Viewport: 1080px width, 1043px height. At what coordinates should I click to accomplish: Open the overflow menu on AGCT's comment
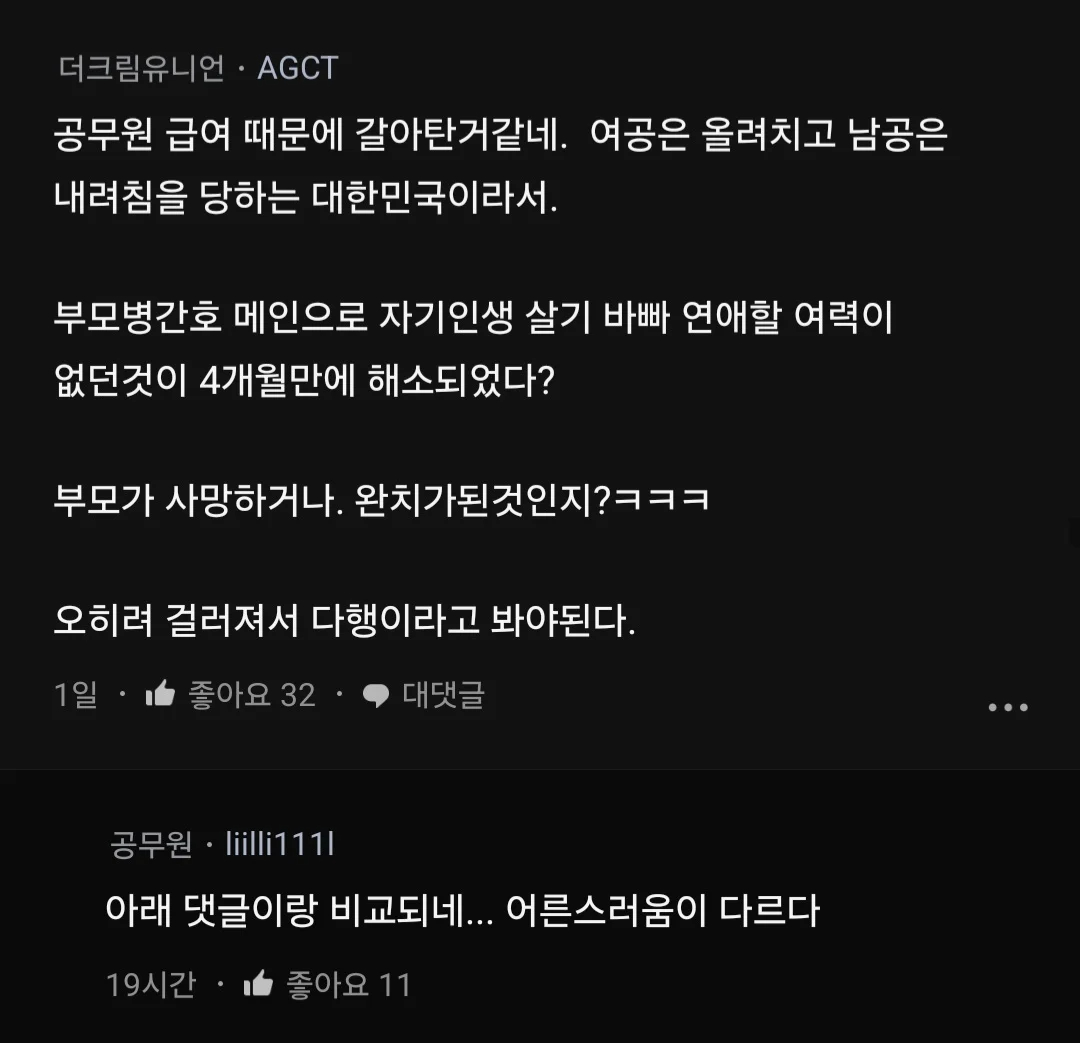pyautogui.click(x=1007, y=707)
